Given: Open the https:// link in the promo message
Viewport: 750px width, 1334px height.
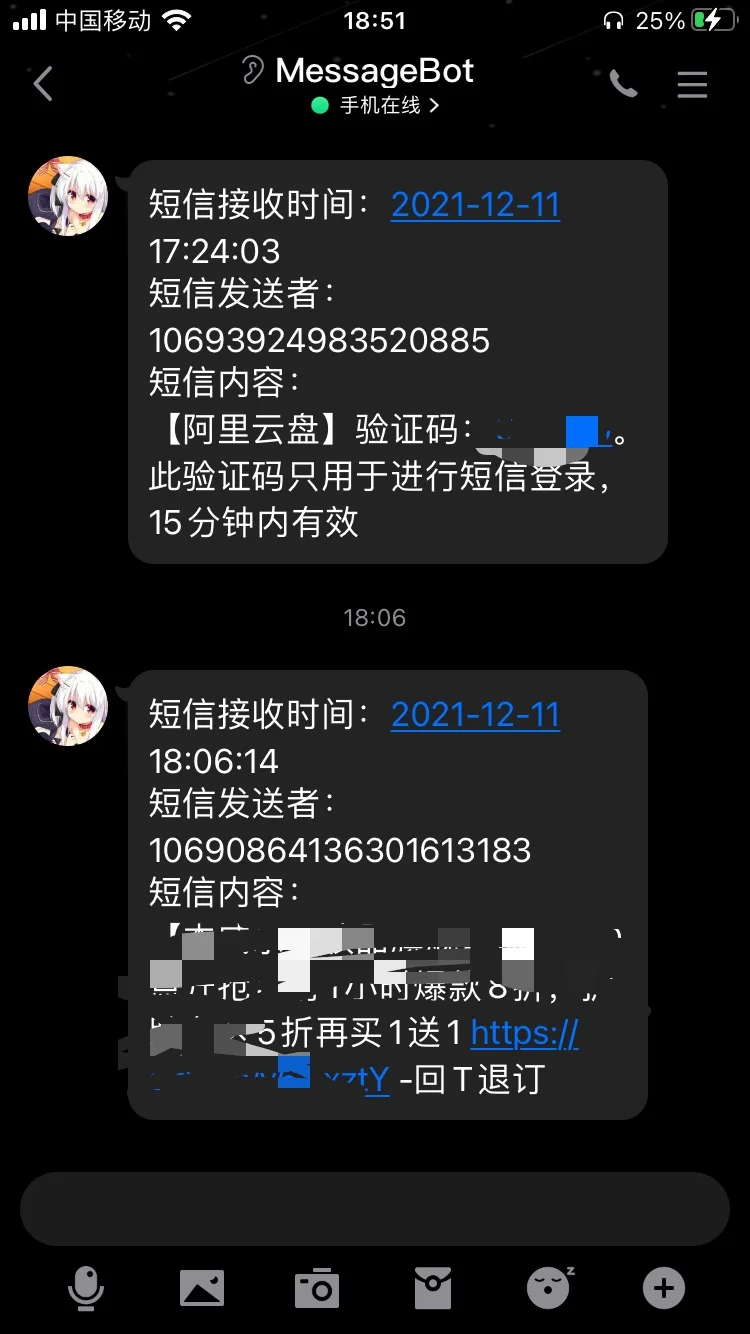Looking at the screenshot, I should [x=524, y=1034].
